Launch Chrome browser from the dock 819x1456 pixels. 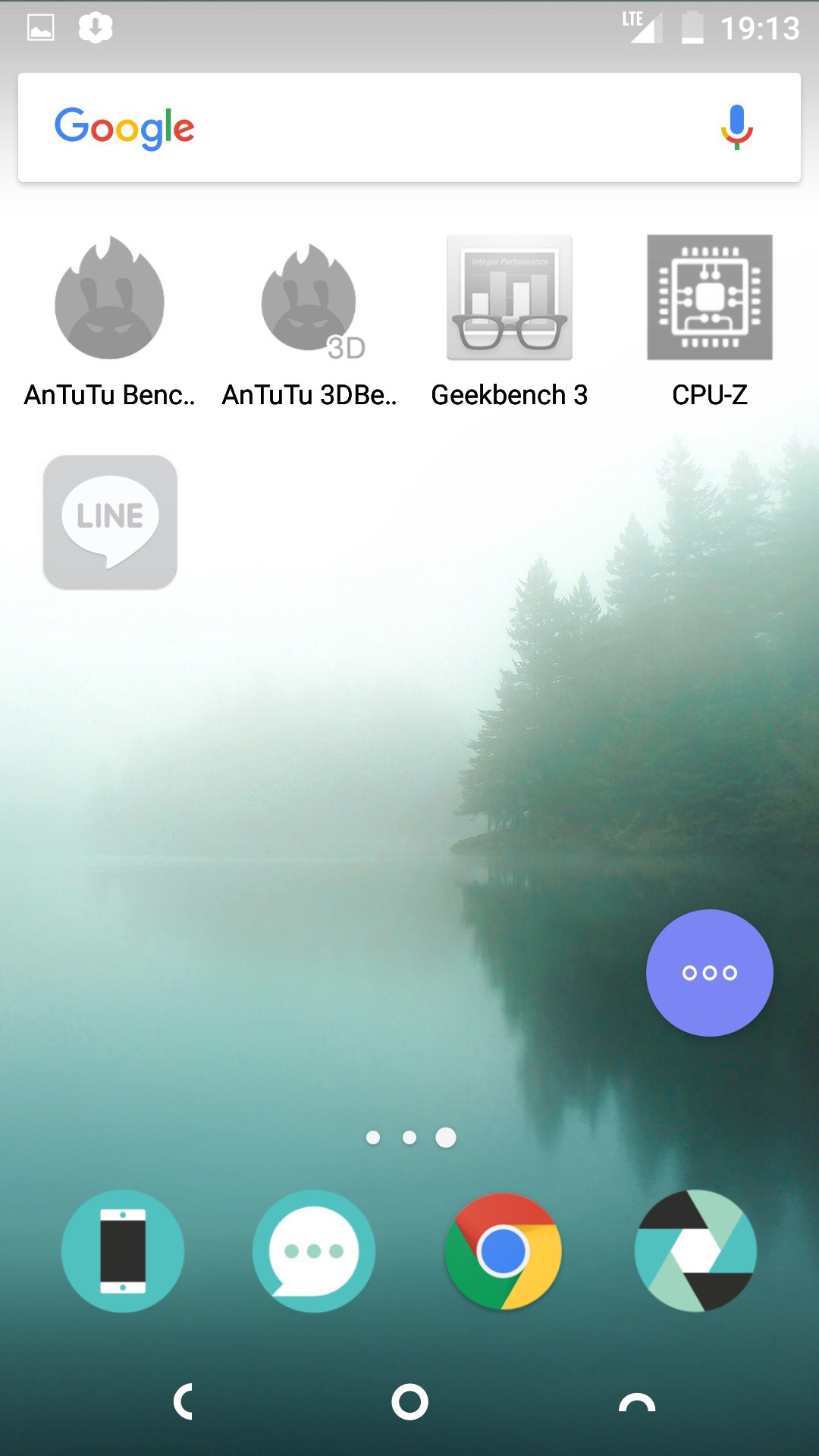point(504,1251)
